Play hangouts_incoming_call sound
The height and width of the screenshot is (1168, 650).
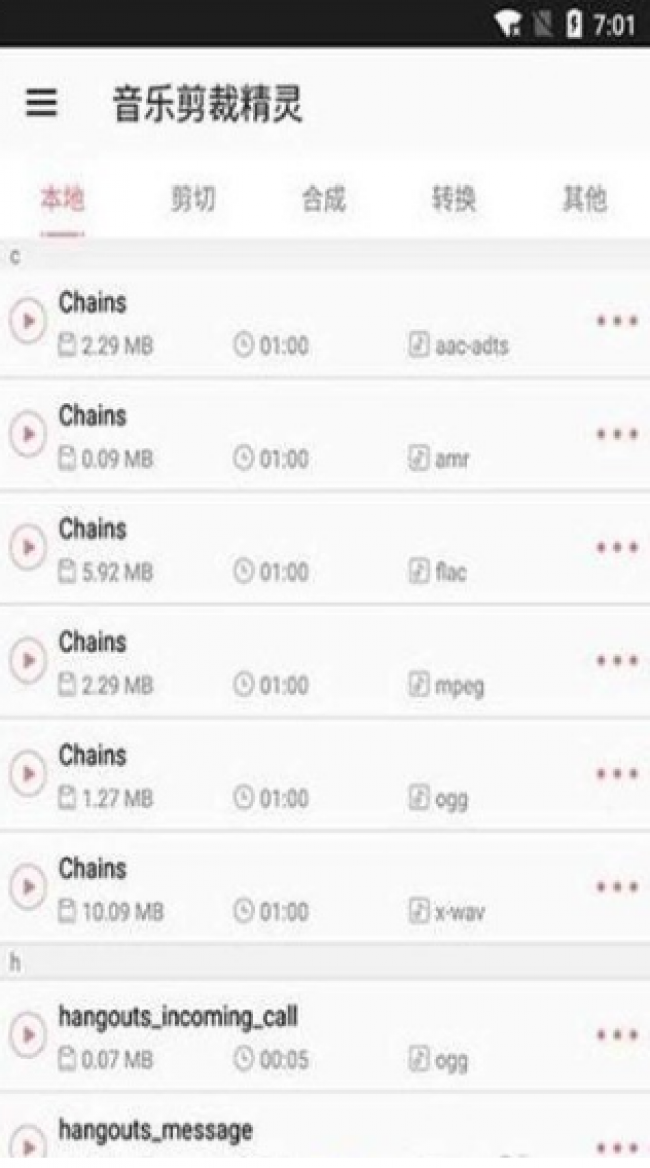28,1035
